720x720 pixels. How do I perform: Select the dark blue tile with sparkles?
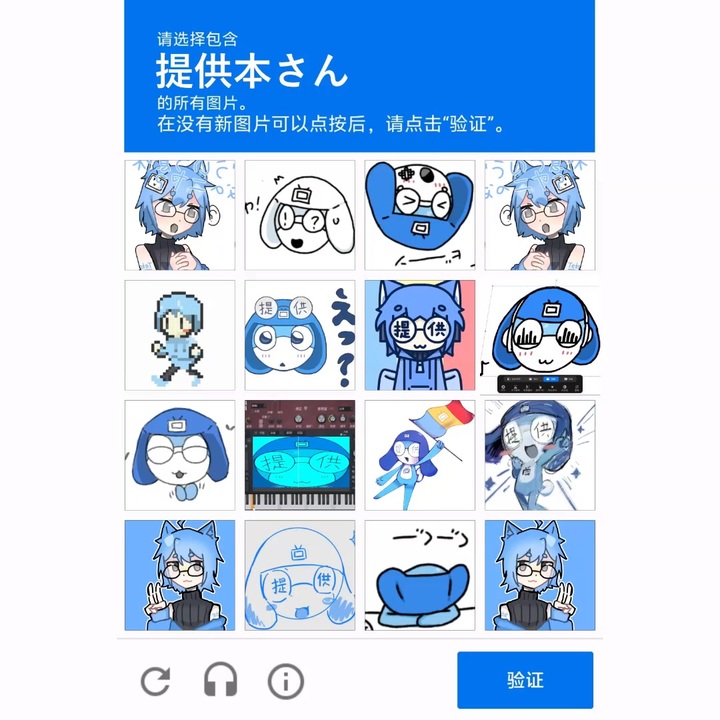point(540,455)
